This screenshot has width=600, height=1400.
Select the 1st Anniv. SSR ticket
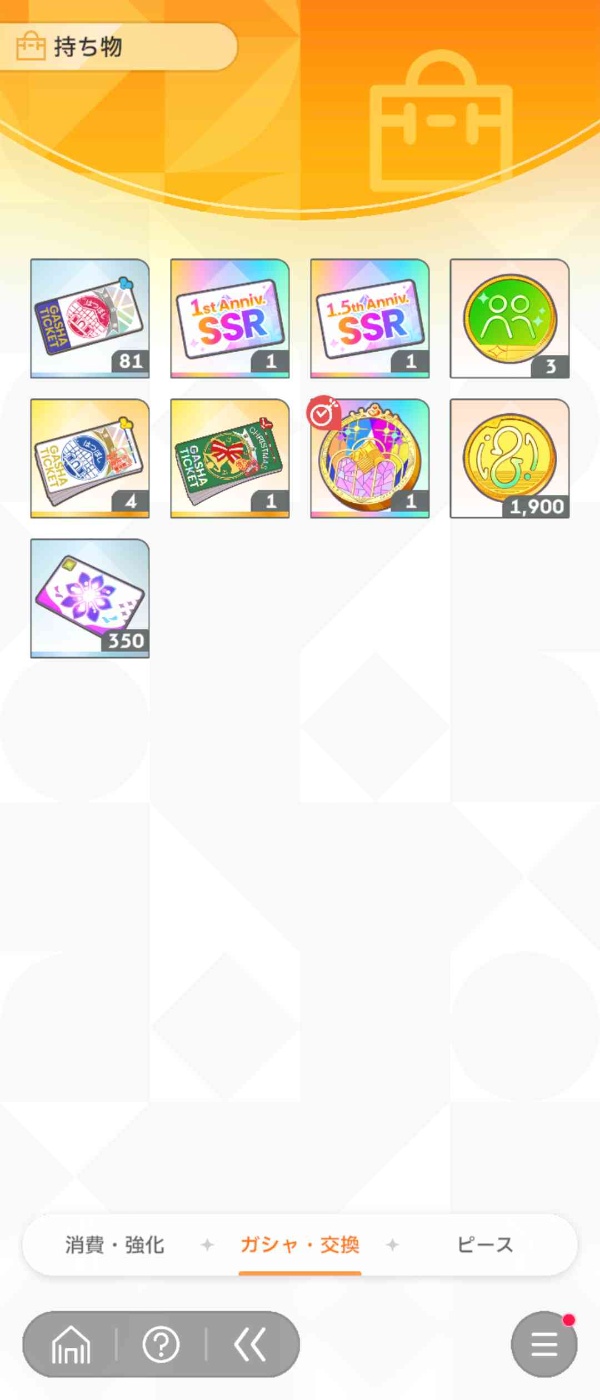(230, 319)
